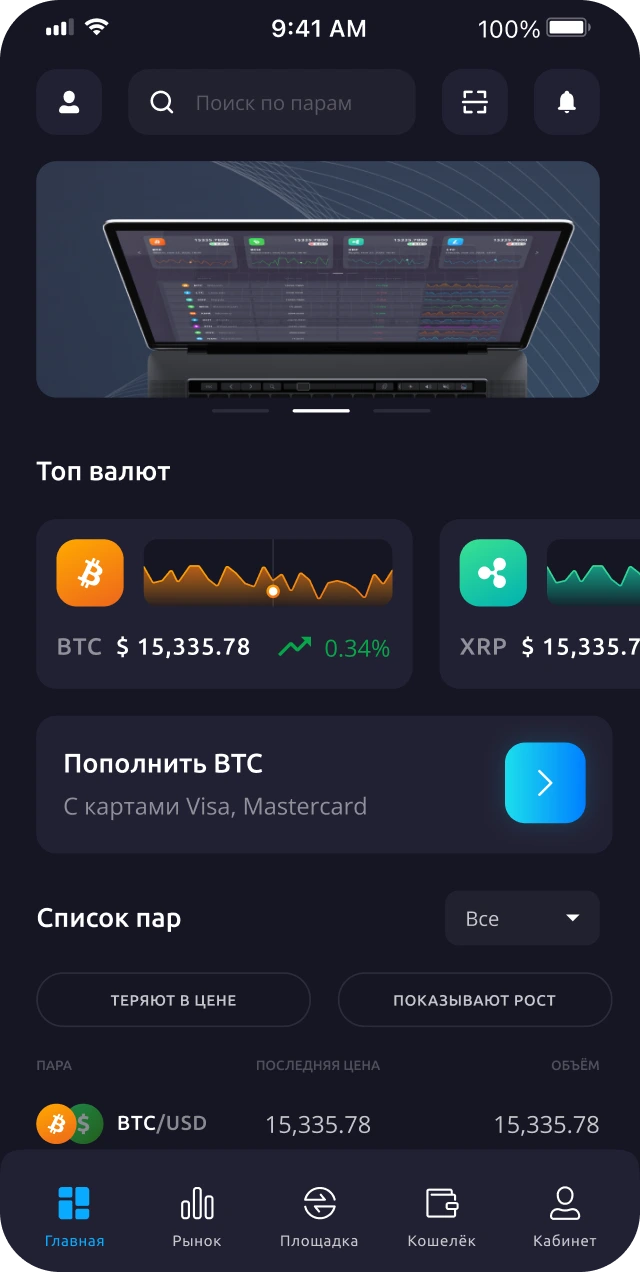Tap the 'Поиск по парам' search field

(272, 102)
